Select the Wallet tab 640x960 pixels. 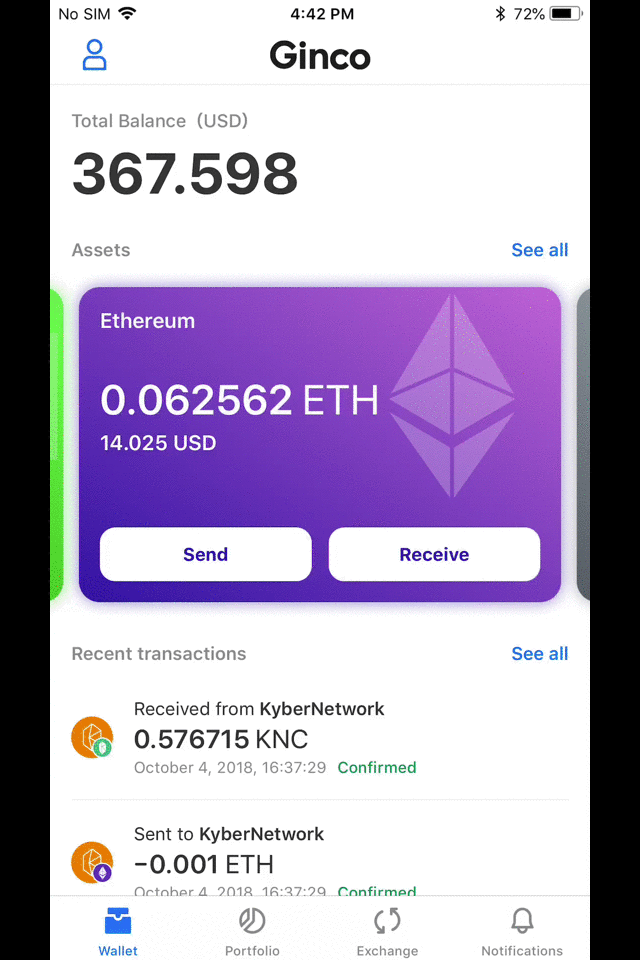tap(118, 932)
